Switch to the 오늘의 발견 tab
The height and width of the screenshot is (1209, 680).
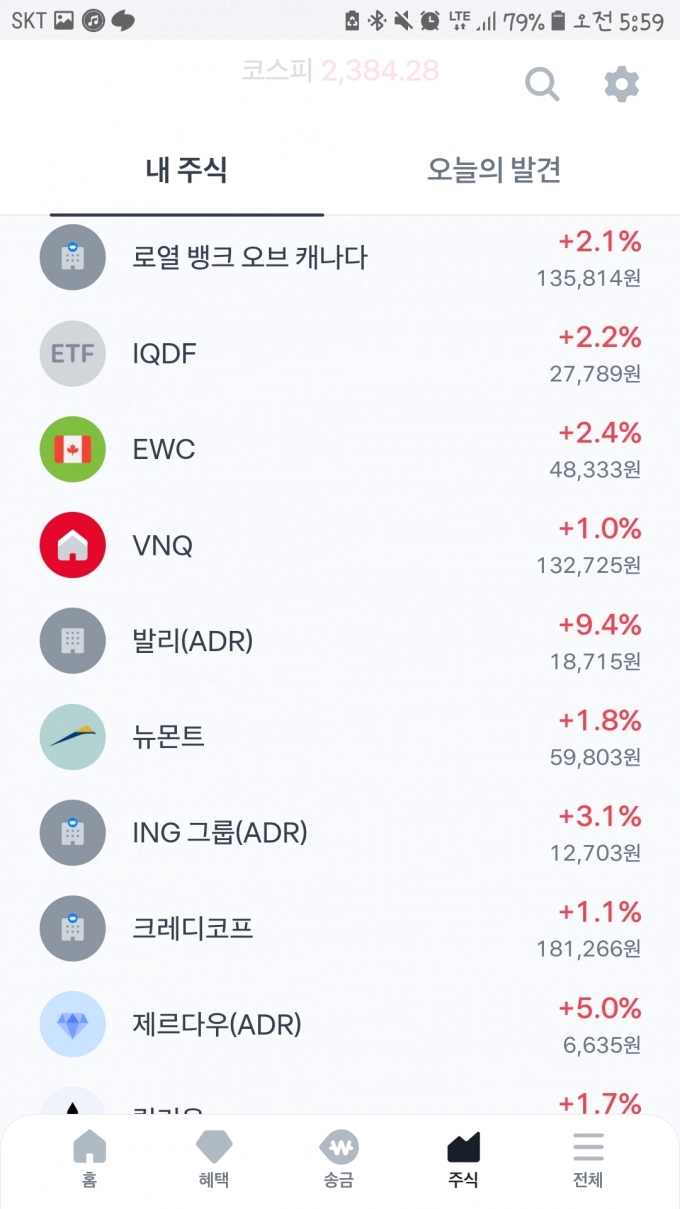pos(493,170)
